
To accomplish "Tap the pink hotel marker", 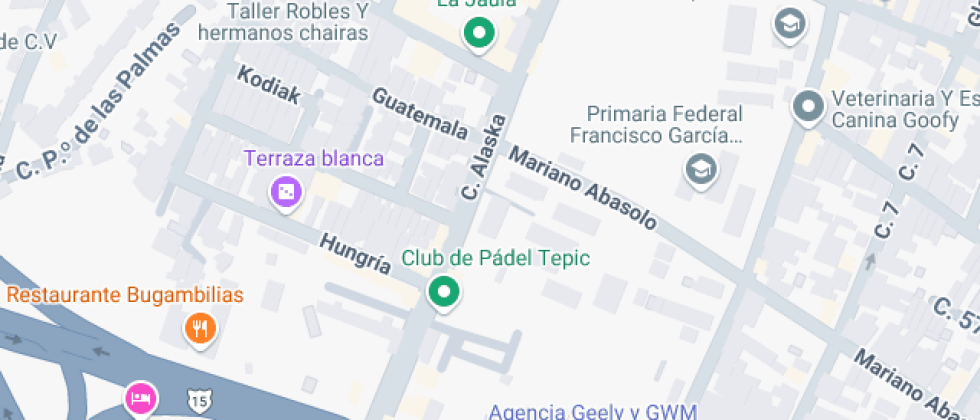I will click(x=140, y=398).
